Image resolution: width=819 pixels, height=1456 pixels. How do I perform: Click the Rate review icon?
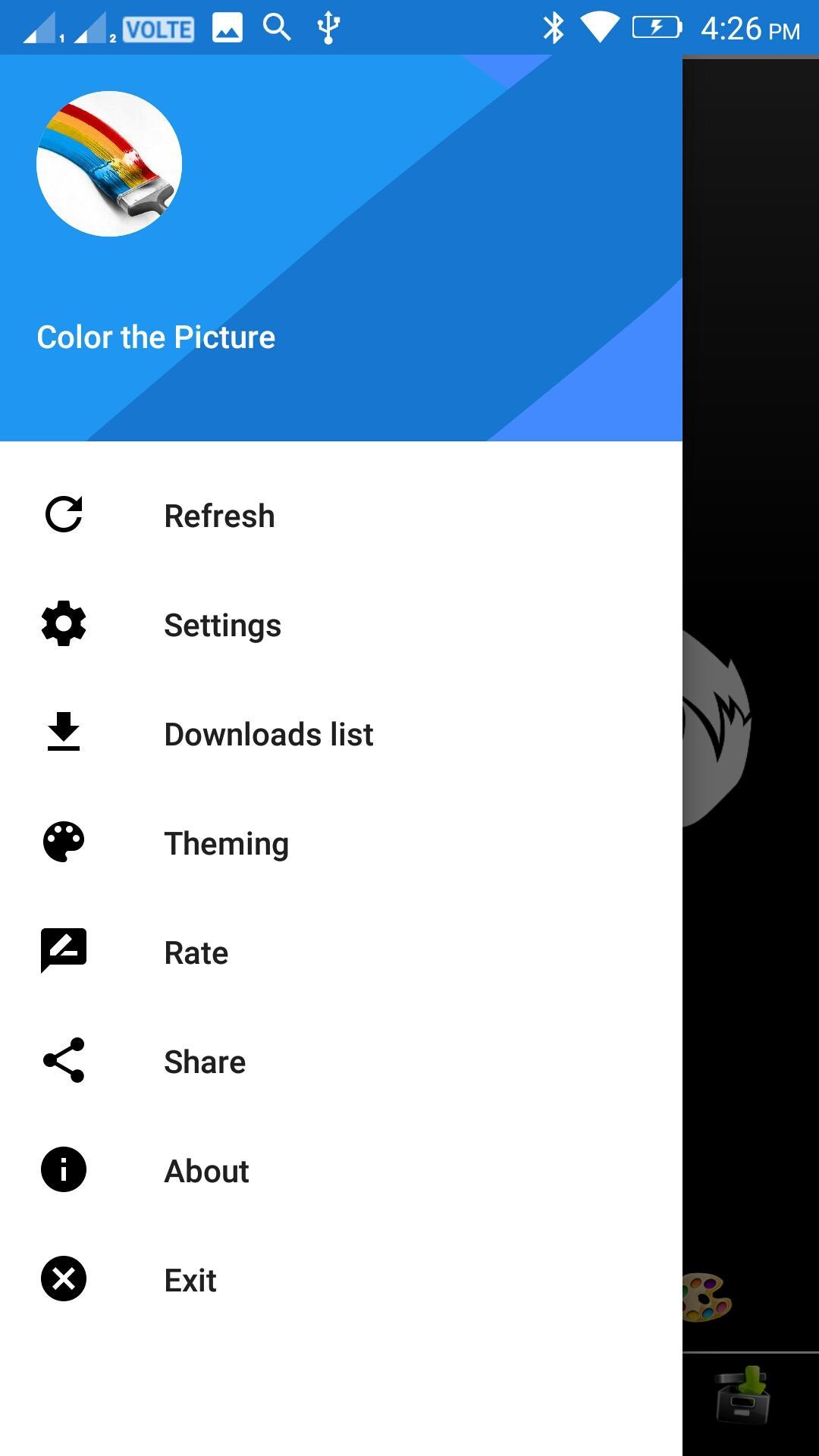pos(63,952)
